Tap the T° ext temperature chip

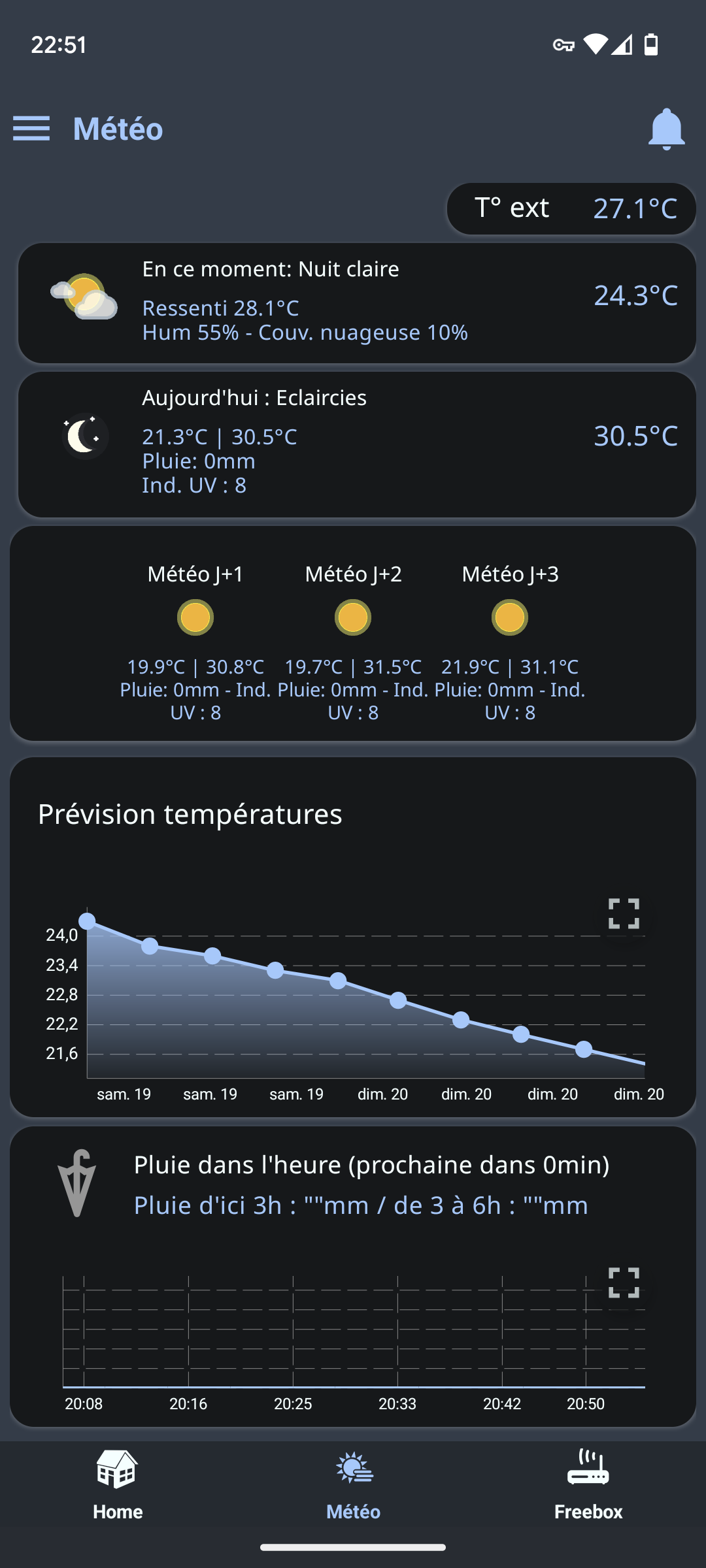(x=571, y=208)
